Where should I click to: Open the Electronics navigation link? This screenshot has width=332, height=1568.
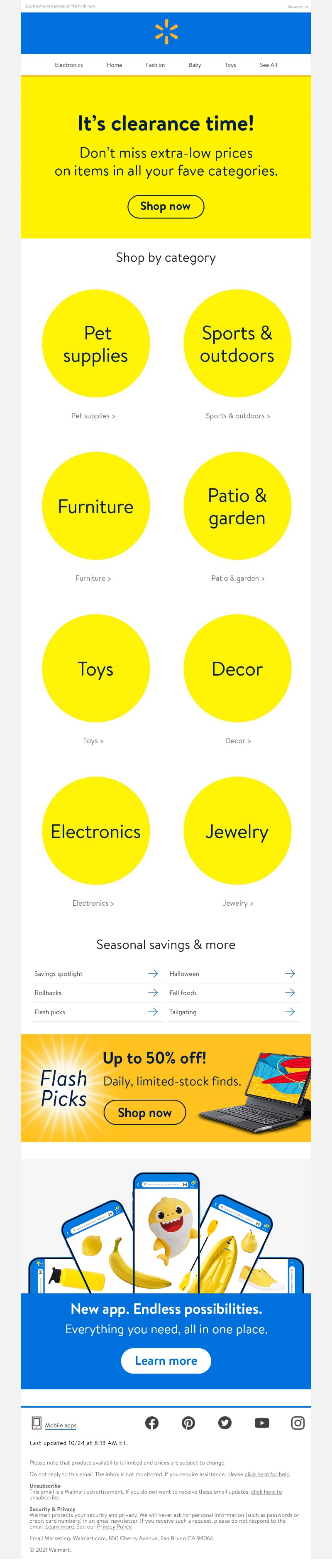click(69, 65)
